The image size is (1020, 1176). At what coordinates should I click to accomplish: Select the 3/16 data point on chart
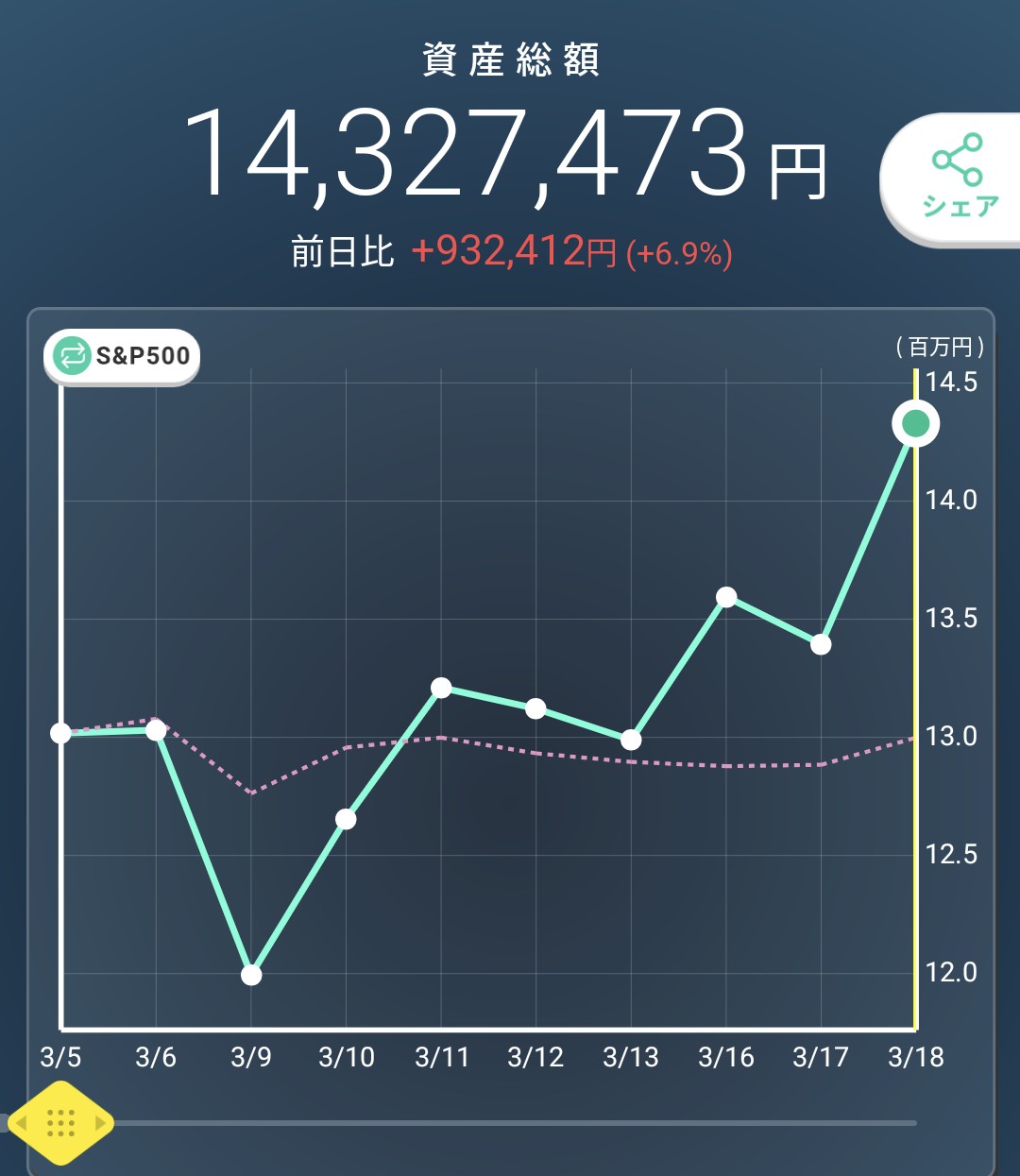point(726,597)
